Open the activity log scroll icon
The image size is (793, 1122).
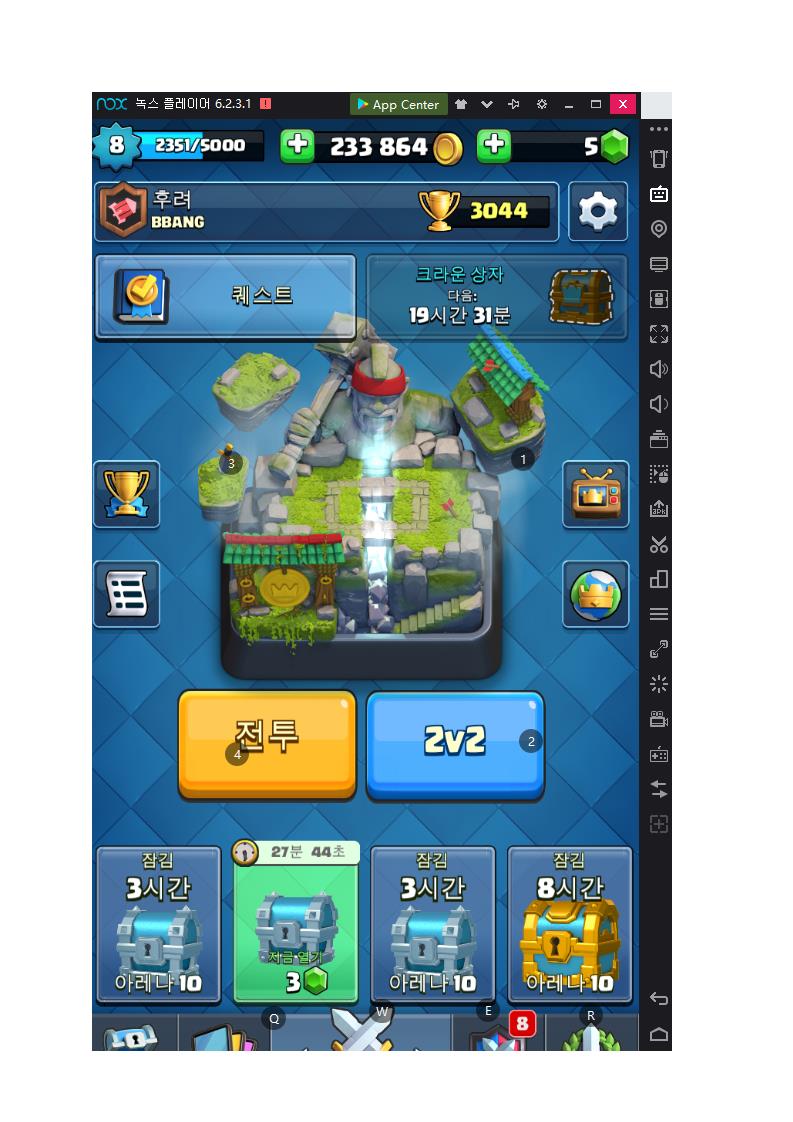[x=126, y=594]
